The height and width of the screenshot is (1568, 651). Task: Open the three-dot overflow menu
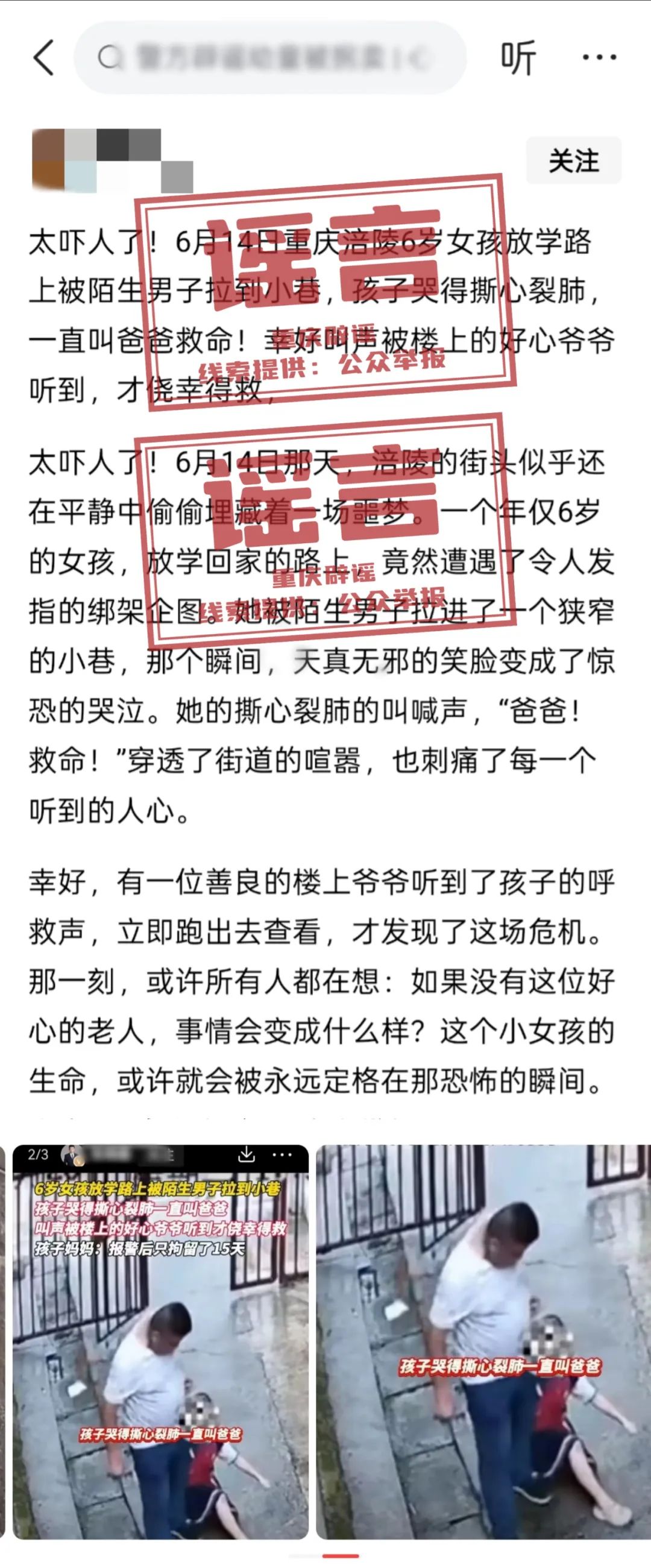tap(599, 58)
